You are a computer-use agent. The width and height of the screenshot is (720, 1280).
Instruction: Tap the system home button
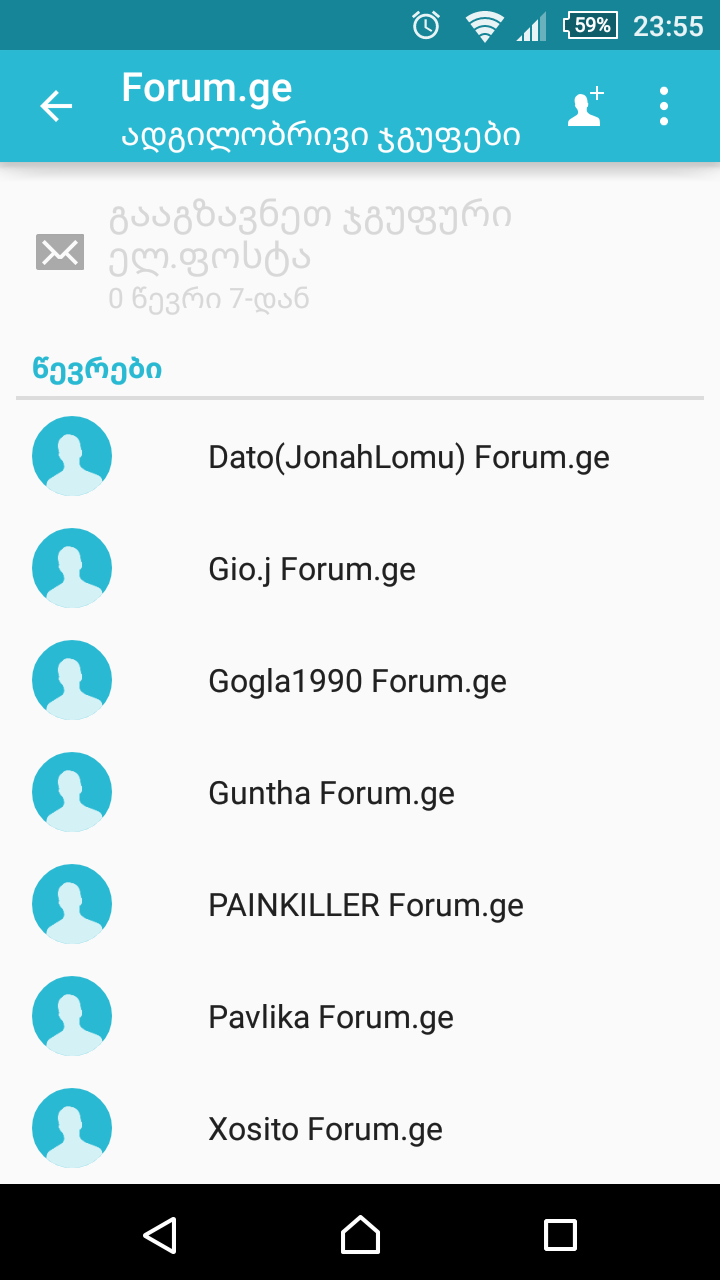[360, 1234]
